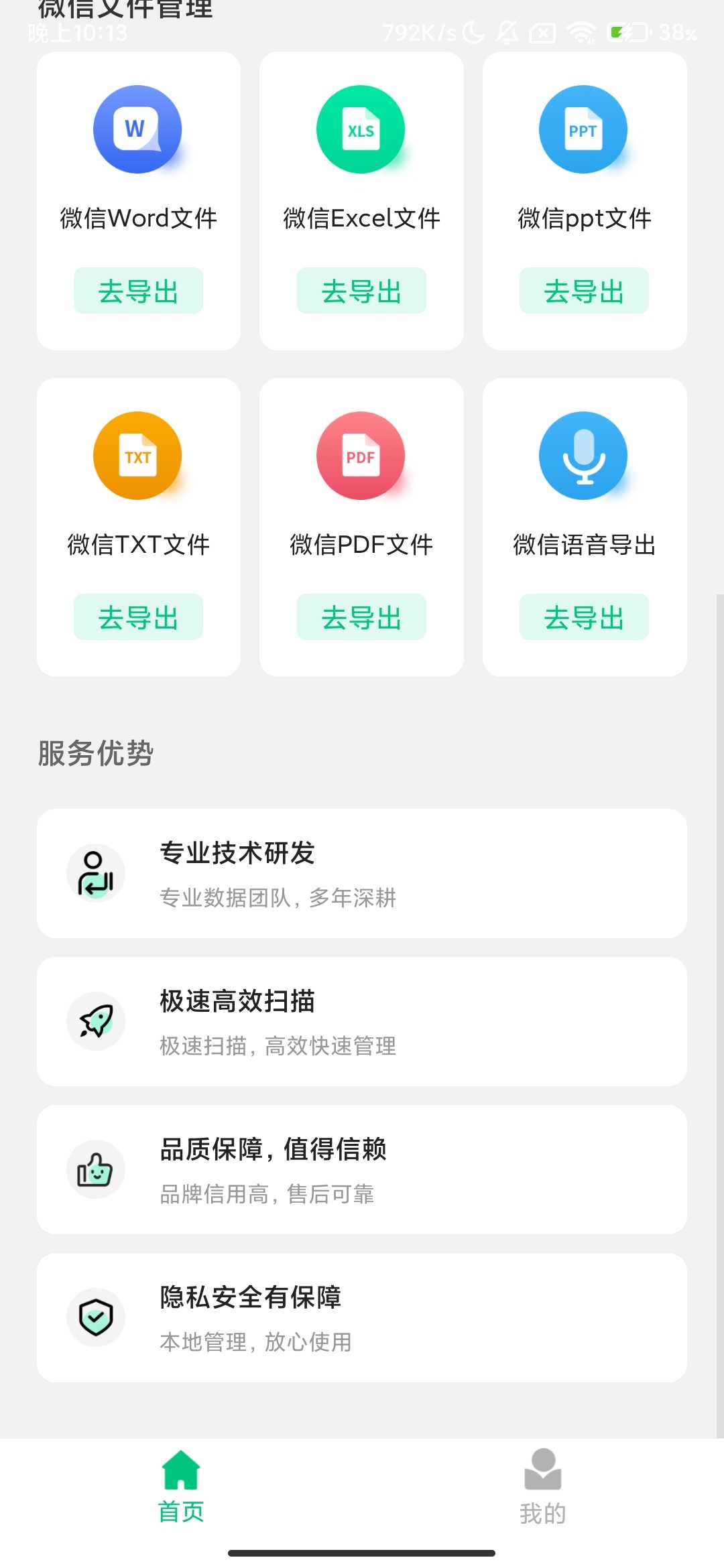Open the 微信ppt文件 PPT icon

point(584,129)
